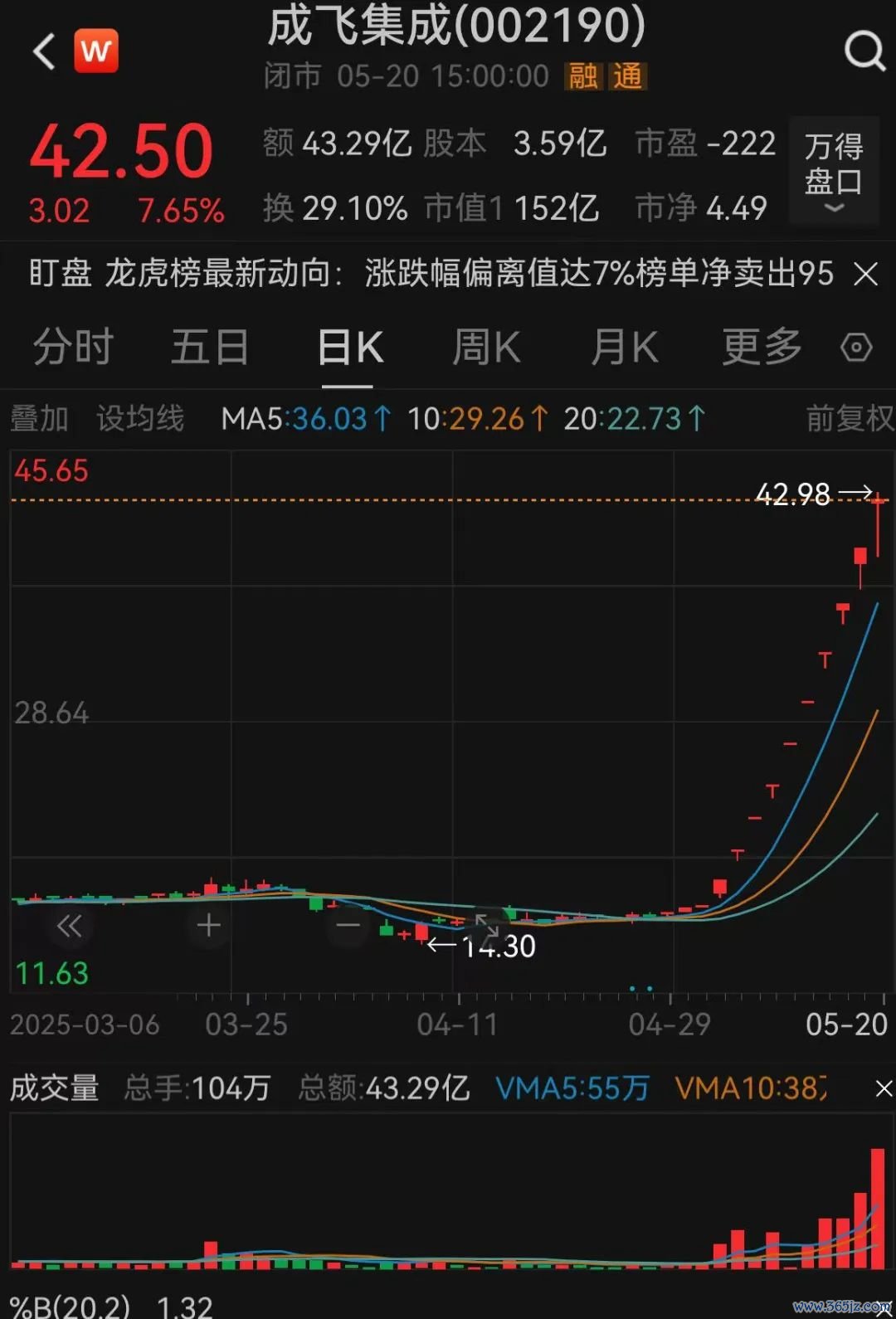Tap the W logo icon beside back
This screenshot has width=896, height=1319.
pyautogui.click(x=96, y=51)
